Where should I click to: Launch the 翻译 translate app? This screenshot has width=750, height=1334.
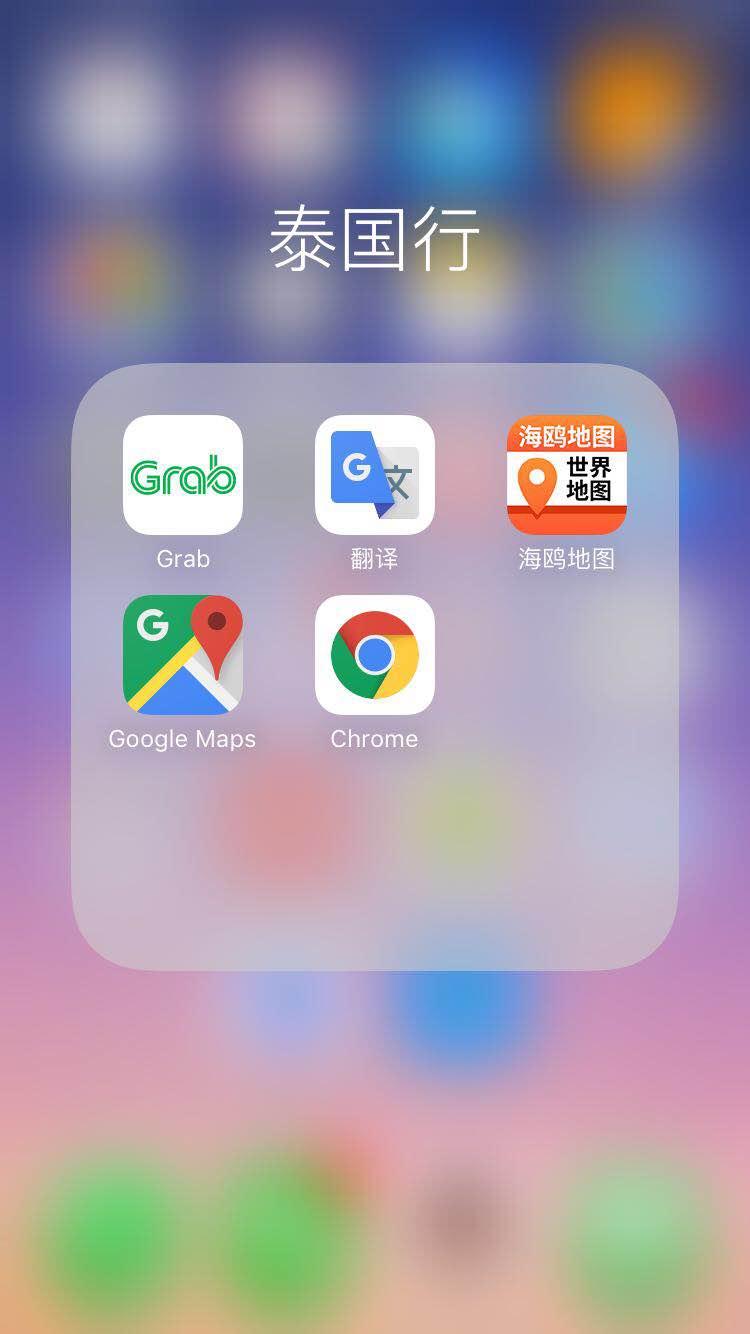375,475
